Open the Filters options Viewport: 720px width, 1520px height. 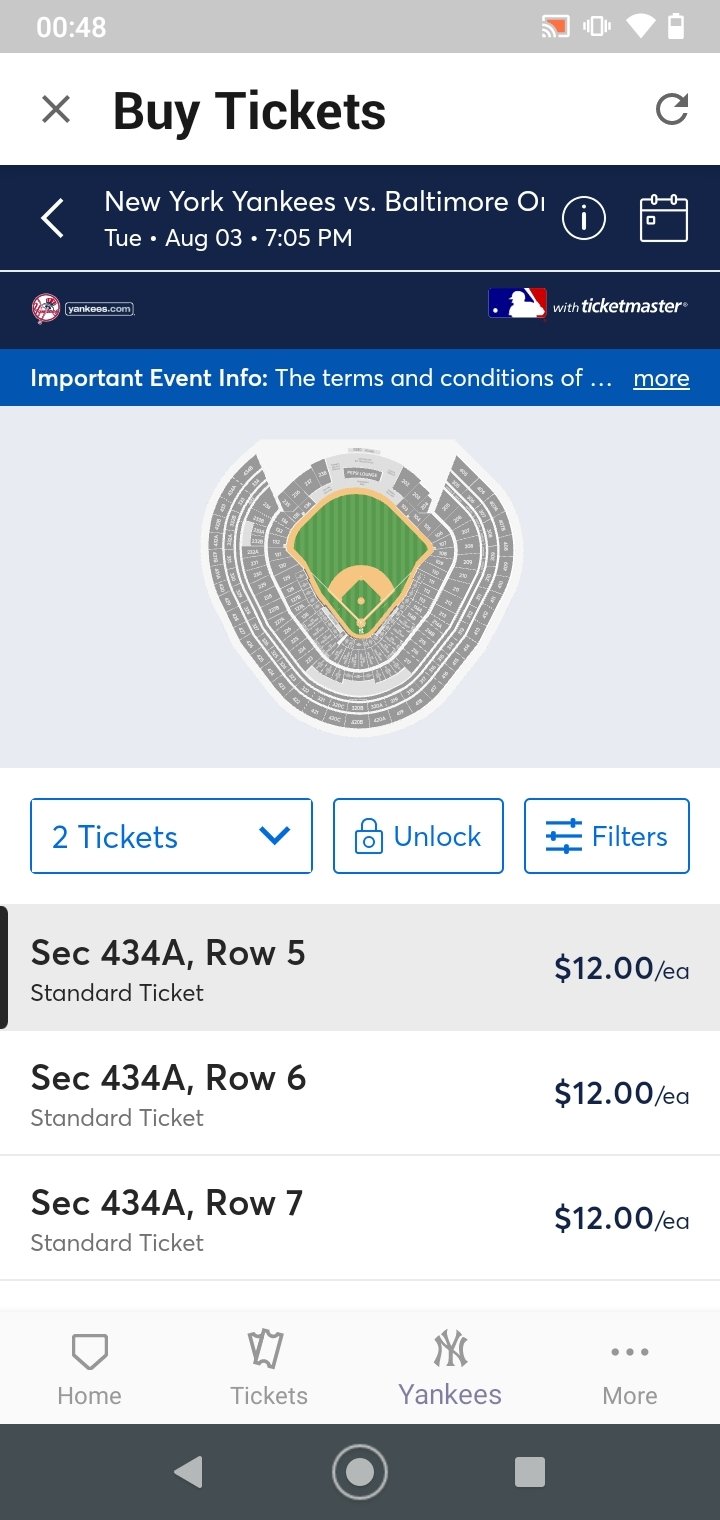pos(607,836)
